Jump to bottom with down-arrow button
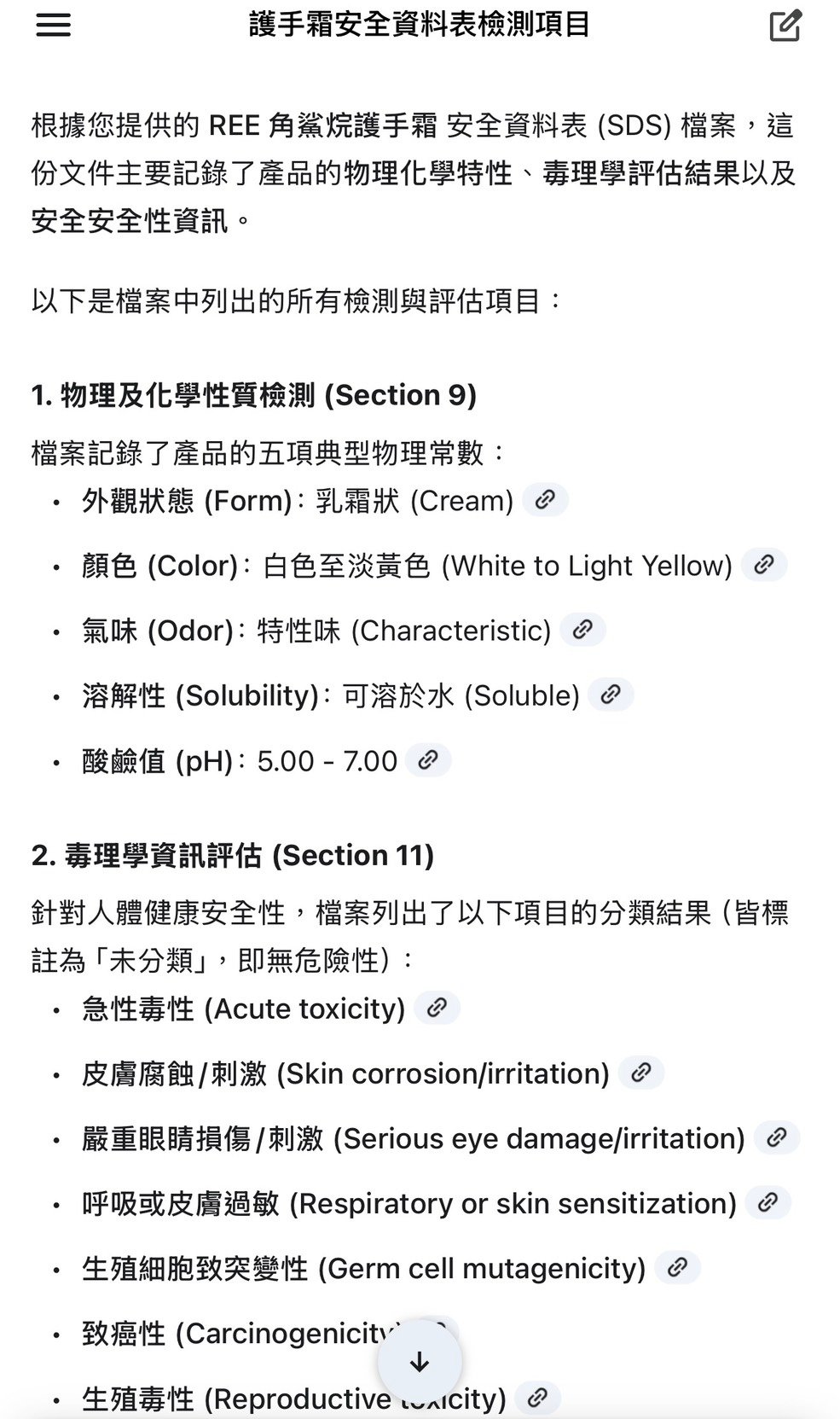Screen dimensions: 840x1419 pos(420,1363)
